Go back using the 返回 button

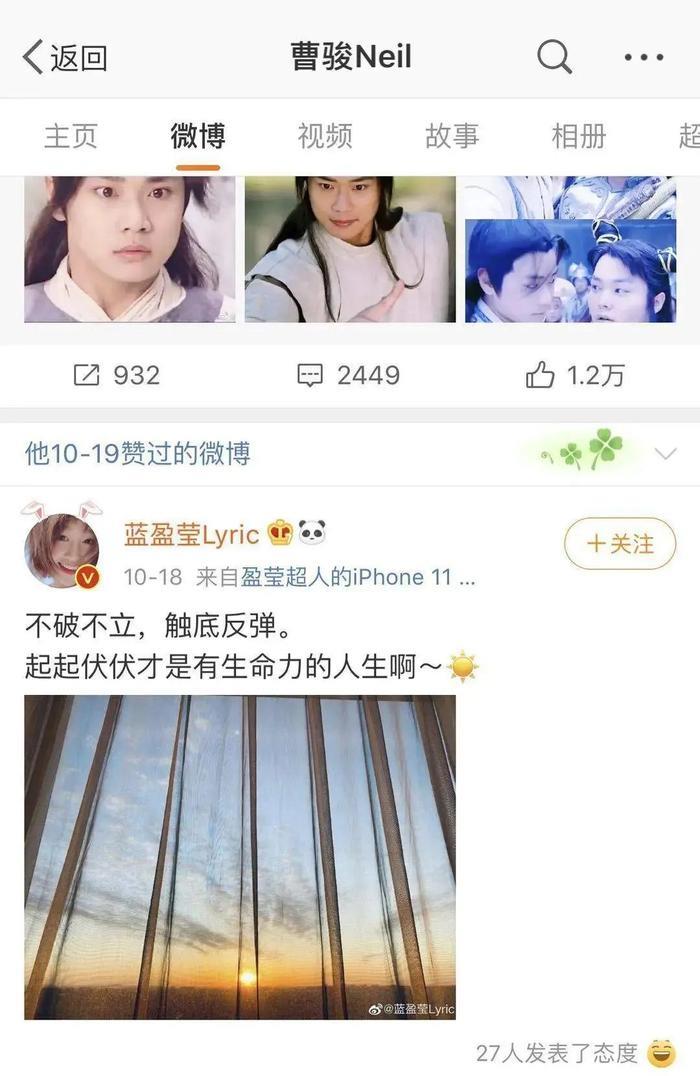(x=65, y=58)
